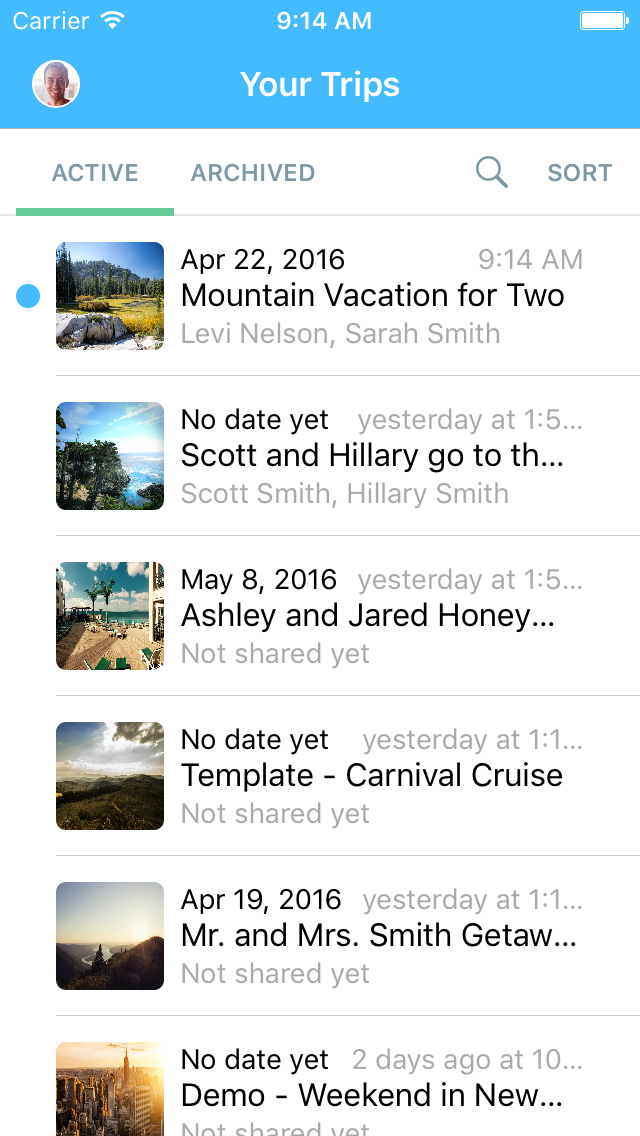Open Template - Carnival Cruise trip
The image size is (640, 1136).
click(372, 776)
